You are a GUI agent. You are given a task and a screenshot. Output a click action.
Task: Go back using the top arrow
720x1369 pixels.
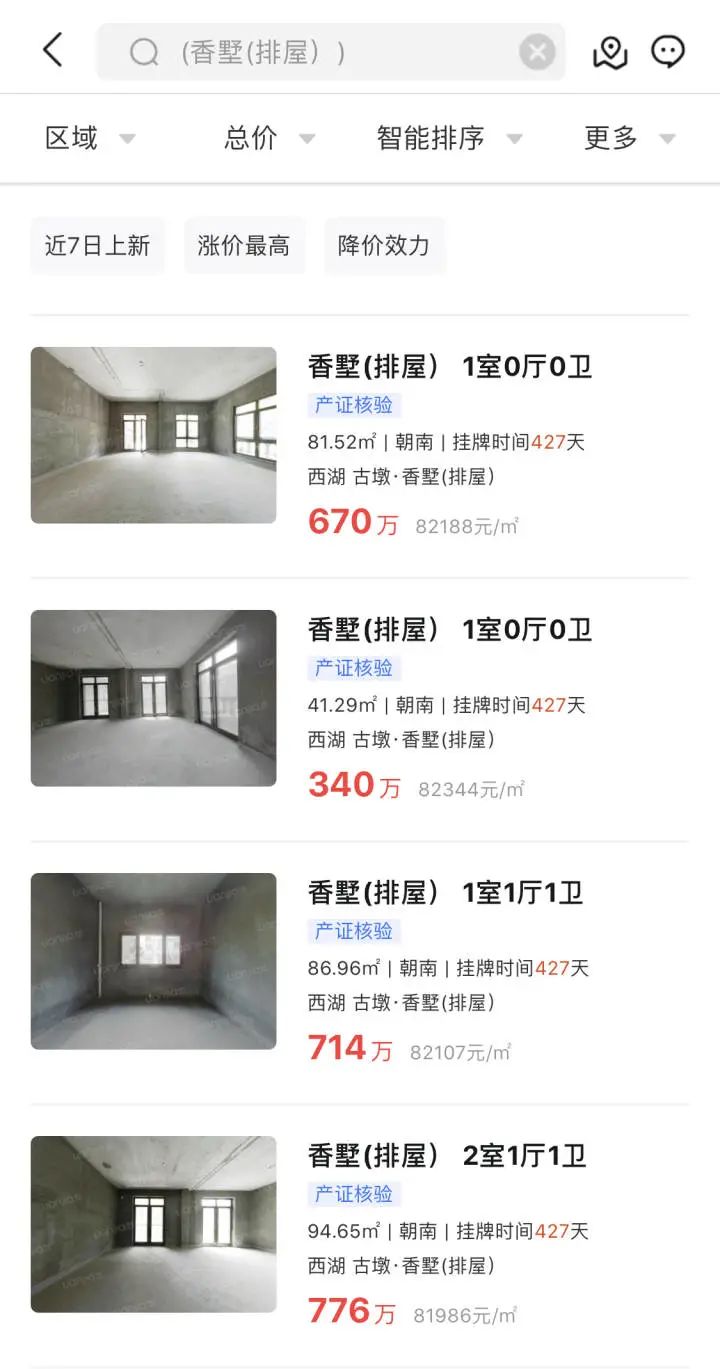click(x=53, y=50)
